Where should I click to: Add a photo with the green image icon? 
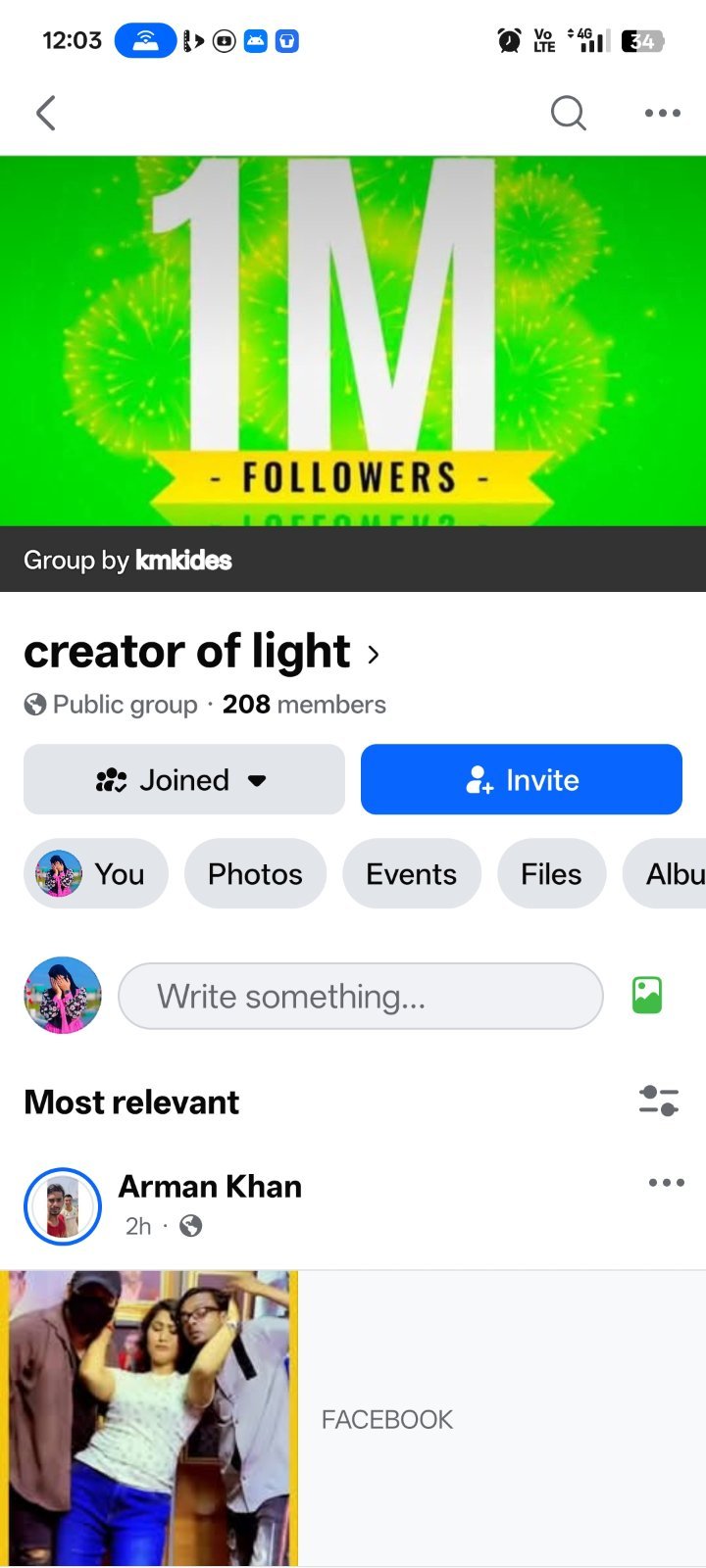tap(647, 996)
